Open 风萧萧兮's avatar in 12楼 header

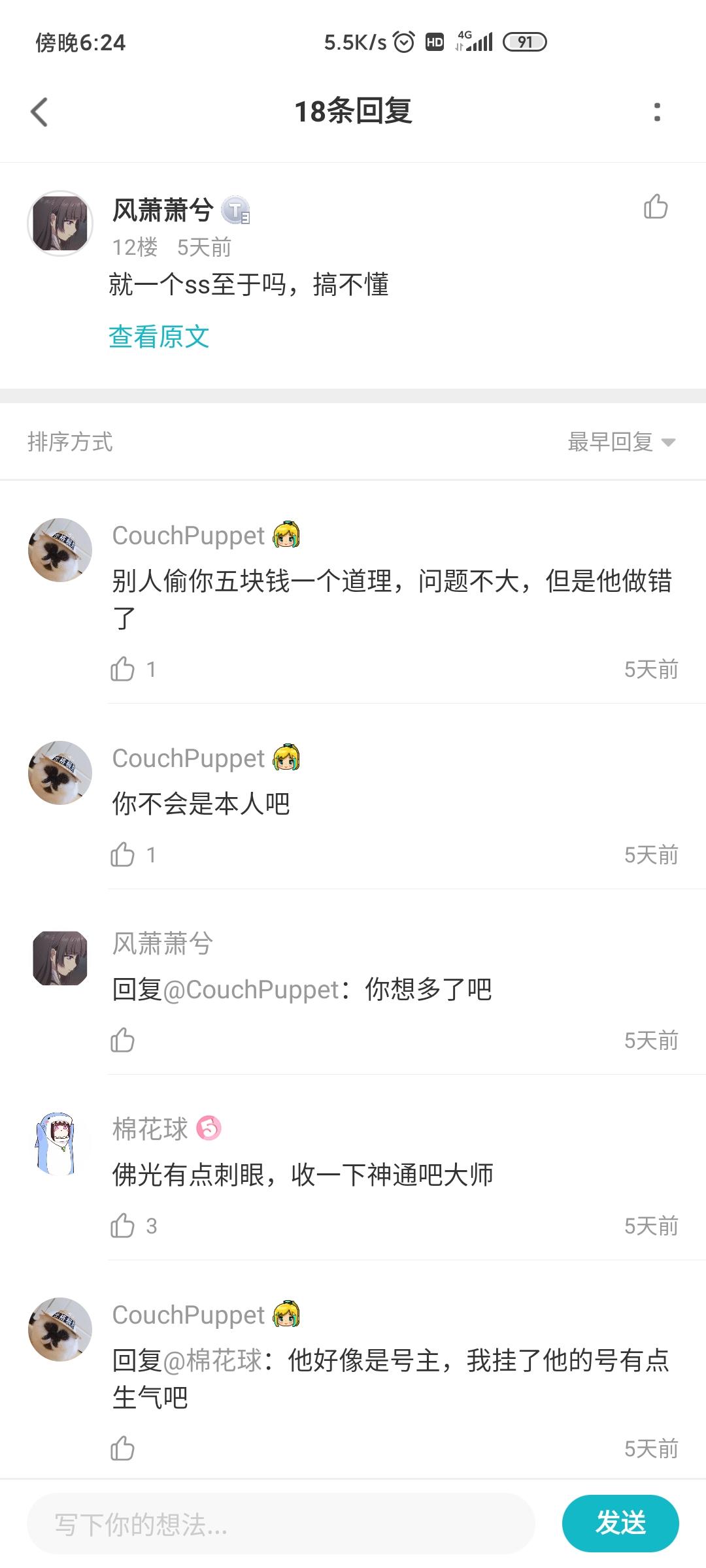(60, 223)
